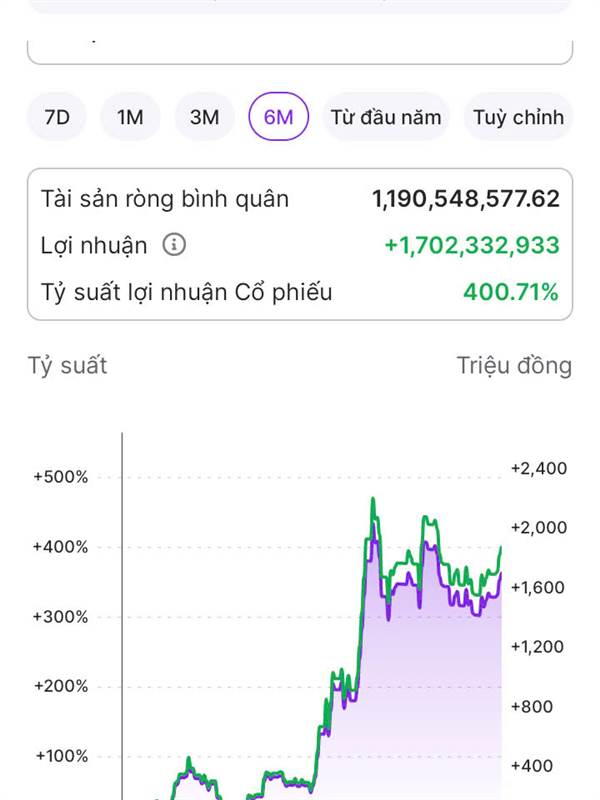The height and width of the screenshot is (800, 600).
Task: Select the 6M period chip
Action: click(x=278, y=117)
